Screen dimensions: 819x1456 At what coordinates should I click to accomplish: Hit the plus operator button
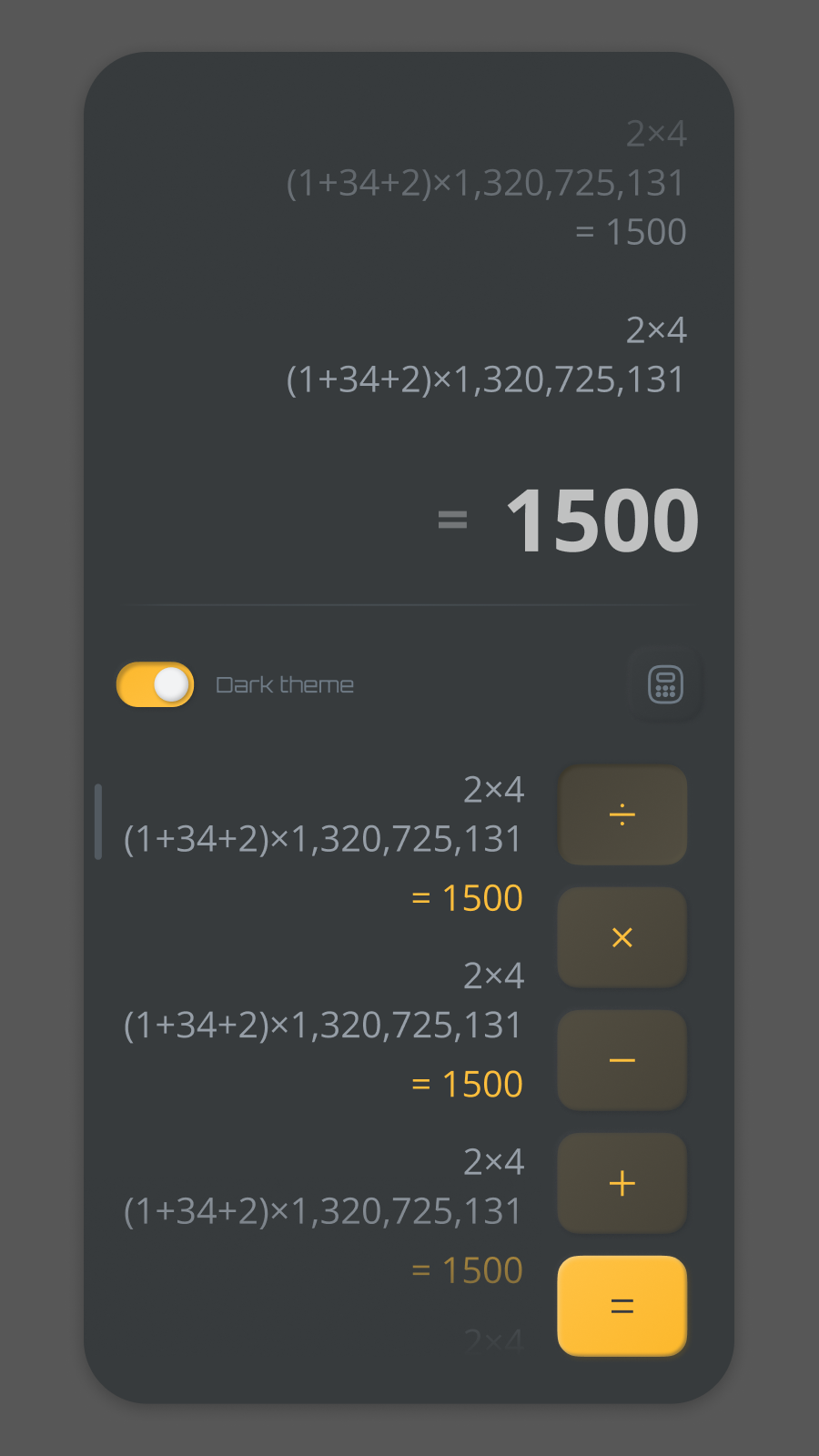click(x=622, y=1183)
